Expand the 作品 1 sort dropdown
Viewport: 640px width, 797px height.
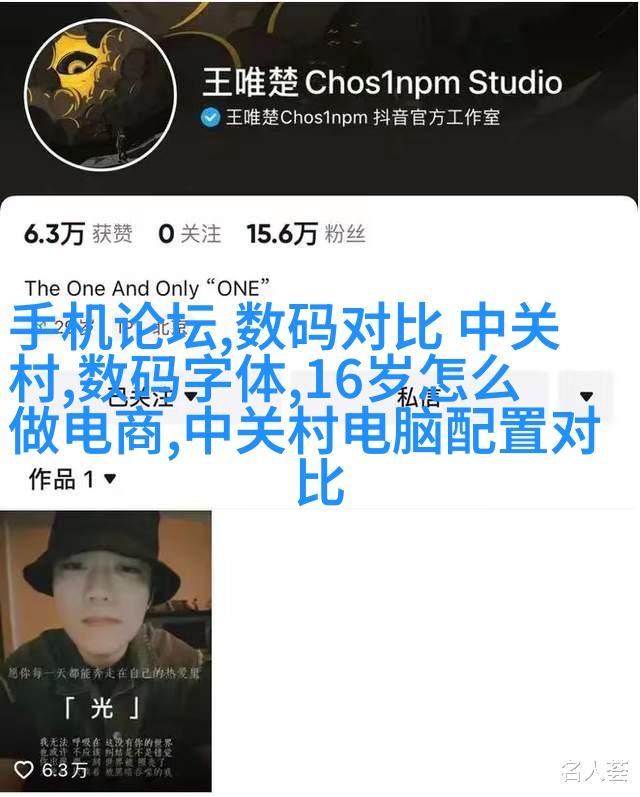[x=73, y=479]
